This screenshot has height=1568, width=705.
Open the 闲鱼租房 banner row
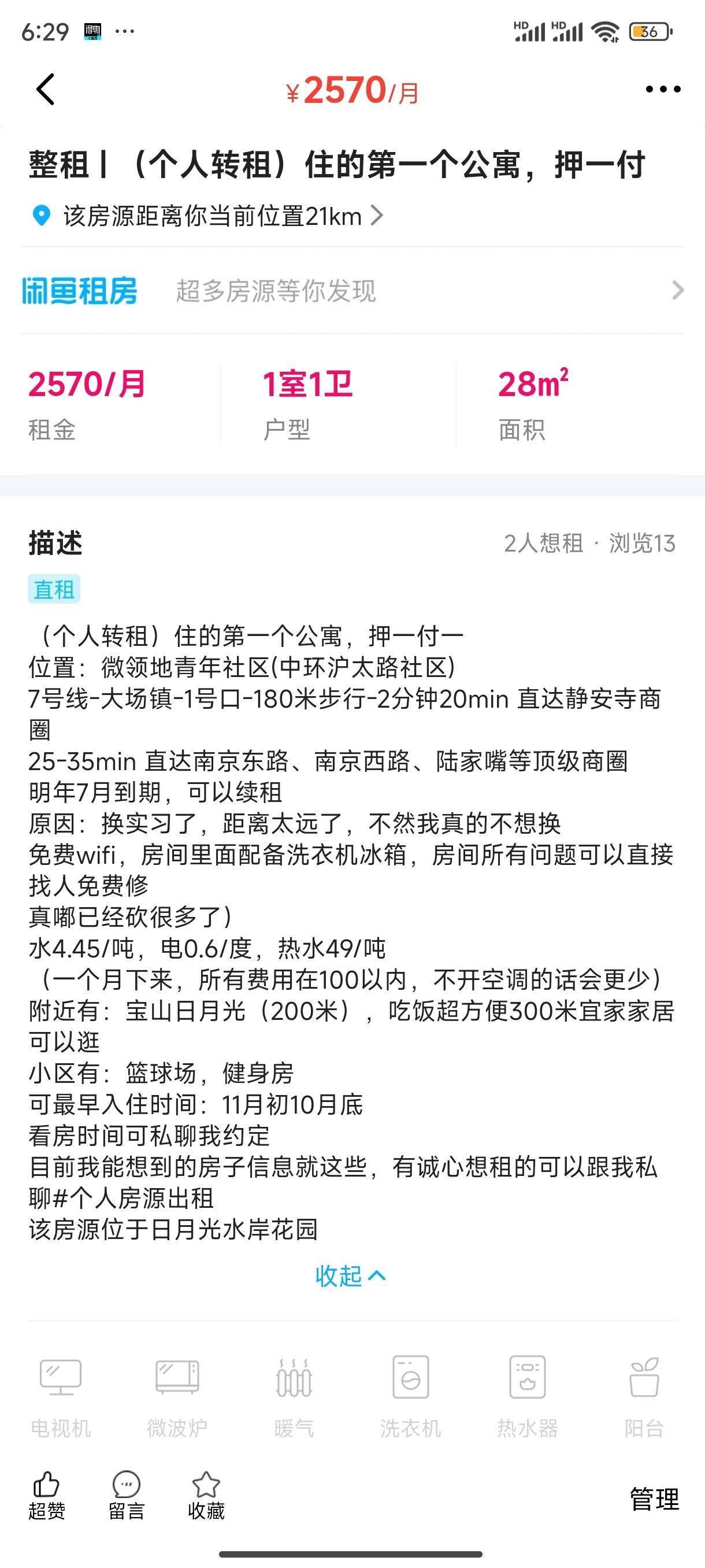pyautogui.click(x=352, y=290)
